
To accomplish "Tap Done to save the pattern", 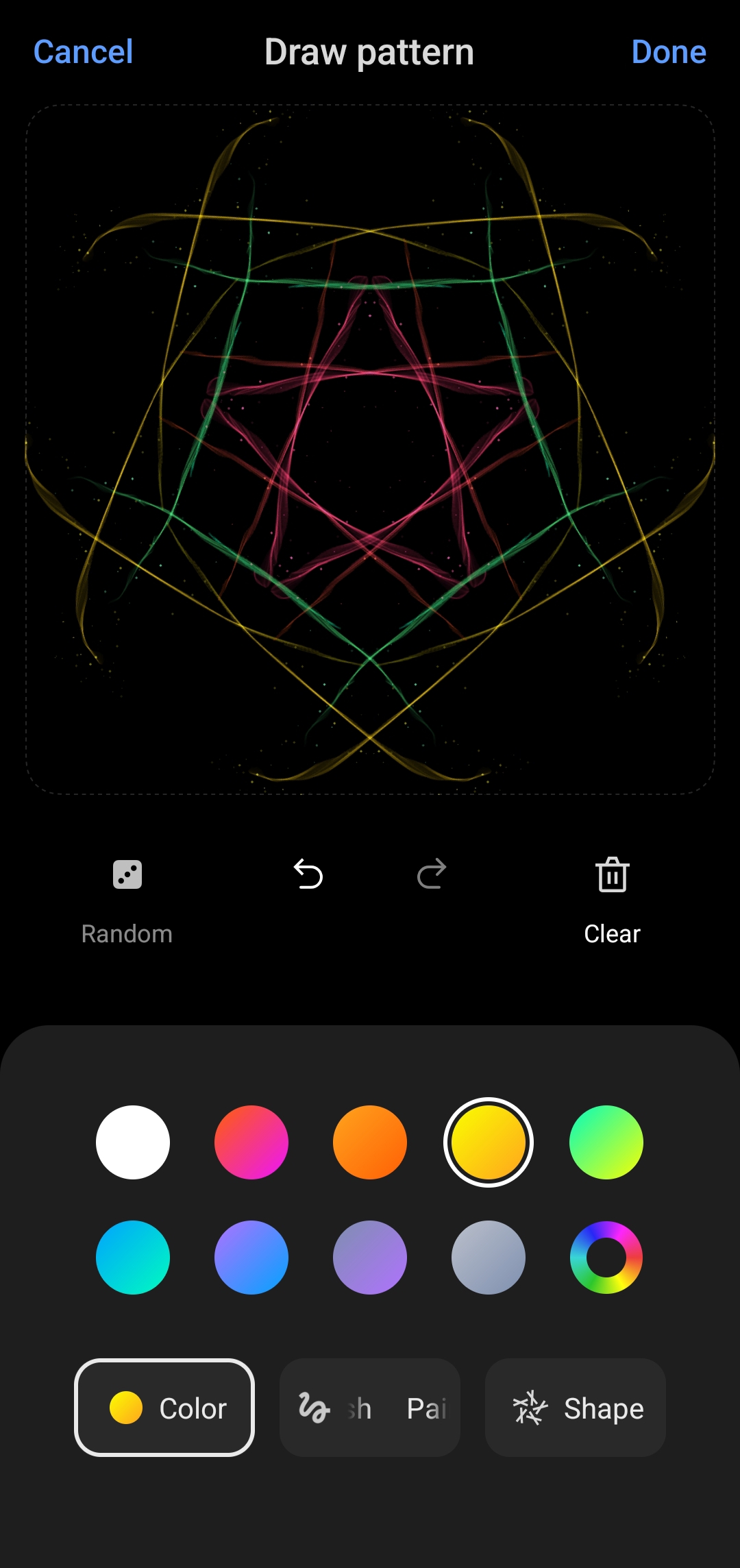I will pyautogui.click(x=669, y=52).
